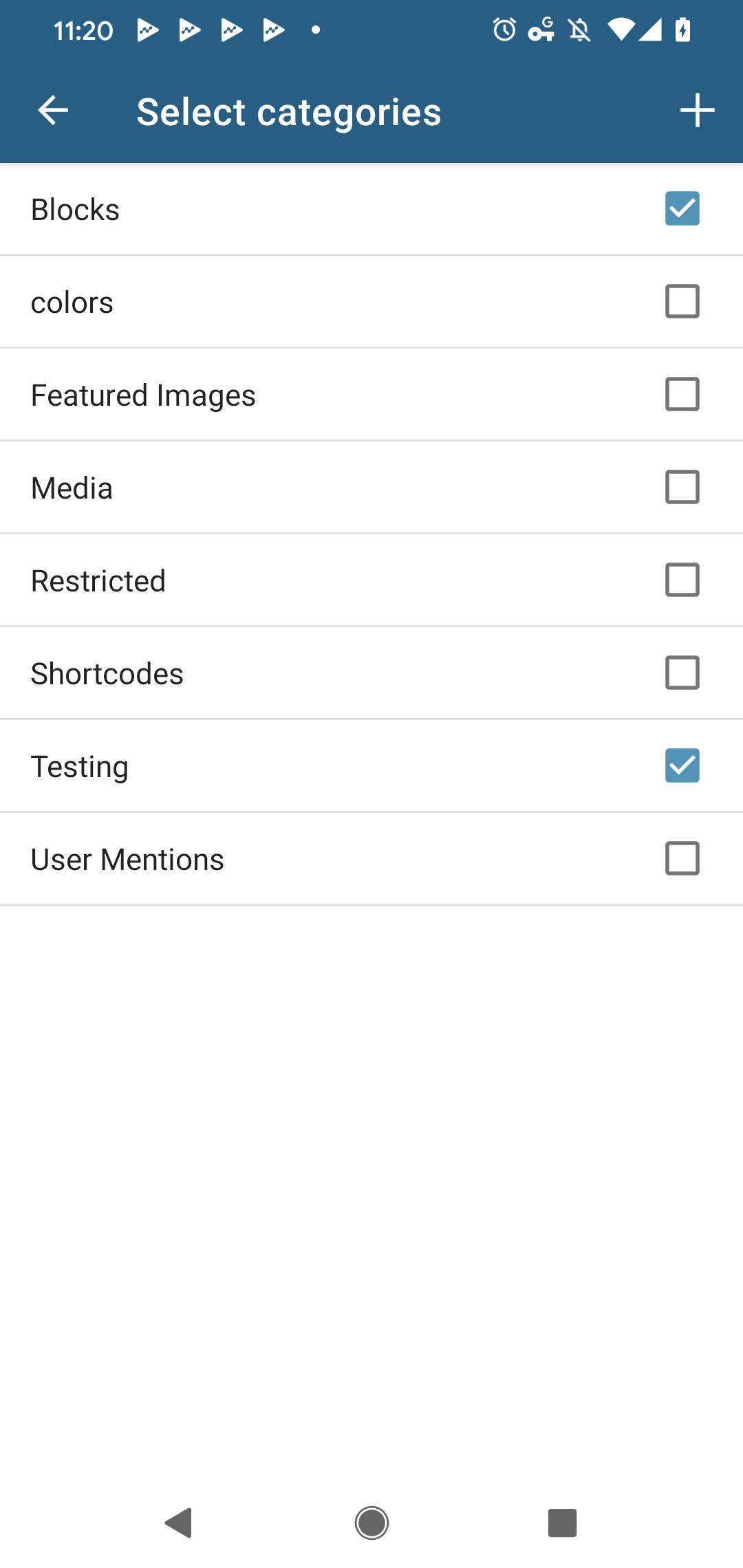Viewport: 743px width, 1568px height.
Task: Tap the back arrow icon
Action: [52, 110]
